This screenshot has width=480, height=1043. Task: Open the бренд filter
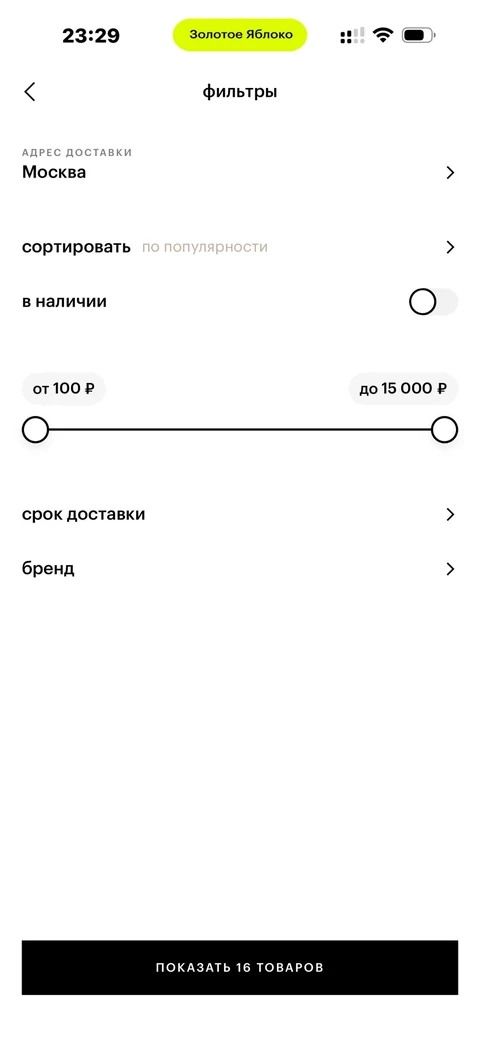click(239, 569)
